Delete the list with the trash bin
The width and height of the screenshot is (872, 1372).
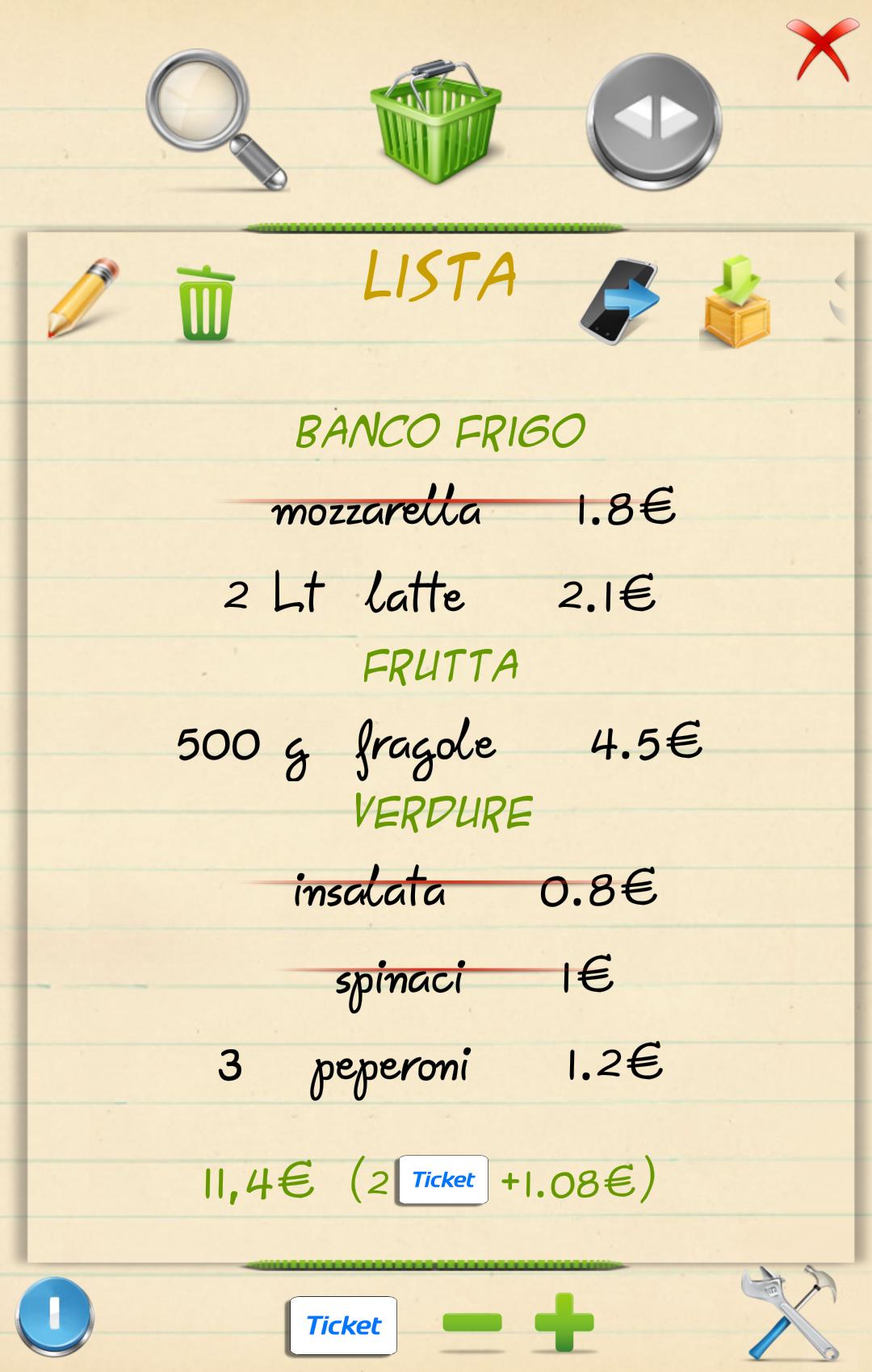pyautogui.click(x=205, y=303)
